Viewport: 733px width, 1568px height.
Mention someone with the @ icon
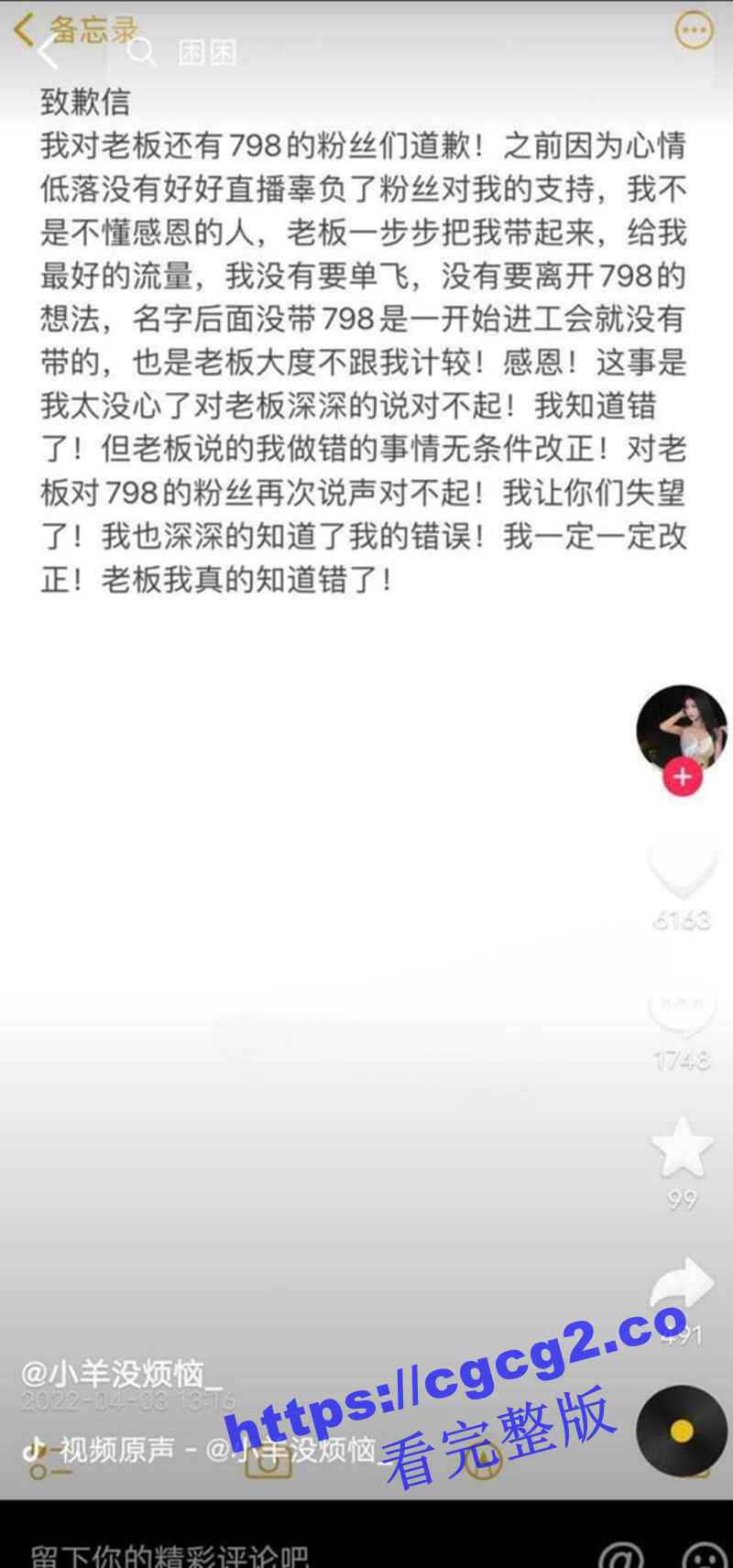[621, 1553]
